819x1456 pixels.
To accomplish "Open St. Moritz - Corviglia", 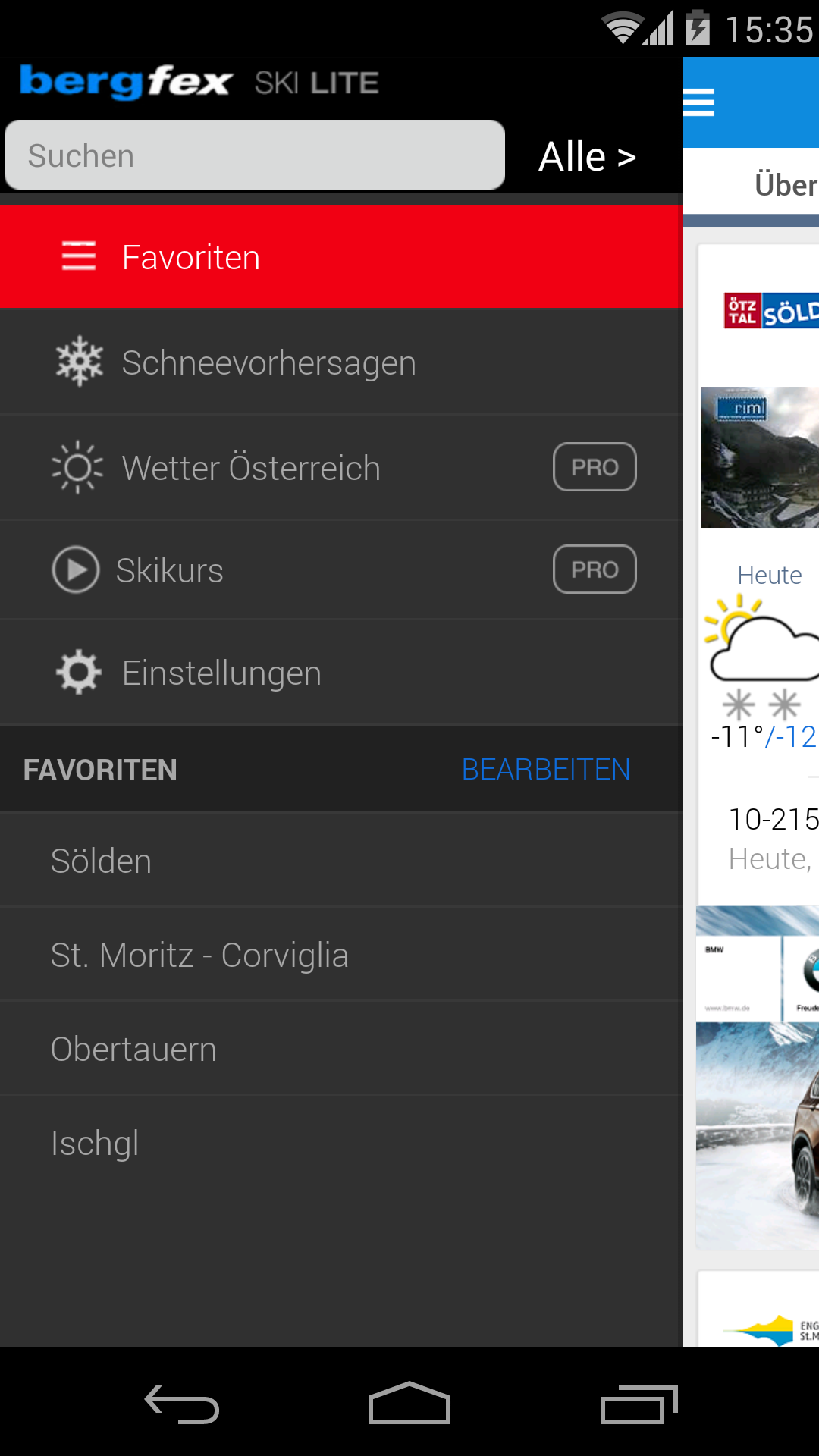I will tap(341, 955).
